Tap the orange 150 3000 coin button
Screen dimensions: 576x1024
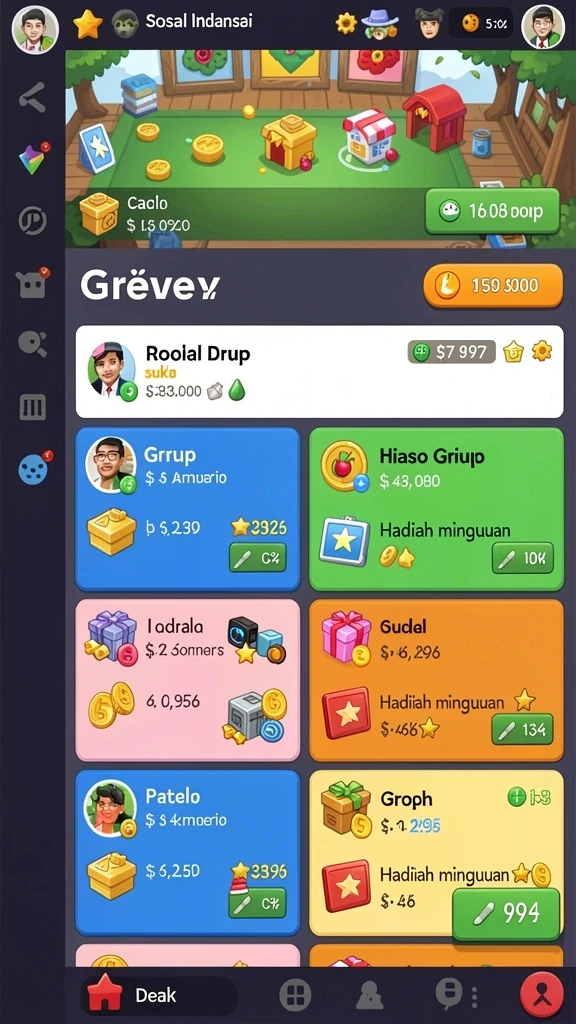pos(493,285)
